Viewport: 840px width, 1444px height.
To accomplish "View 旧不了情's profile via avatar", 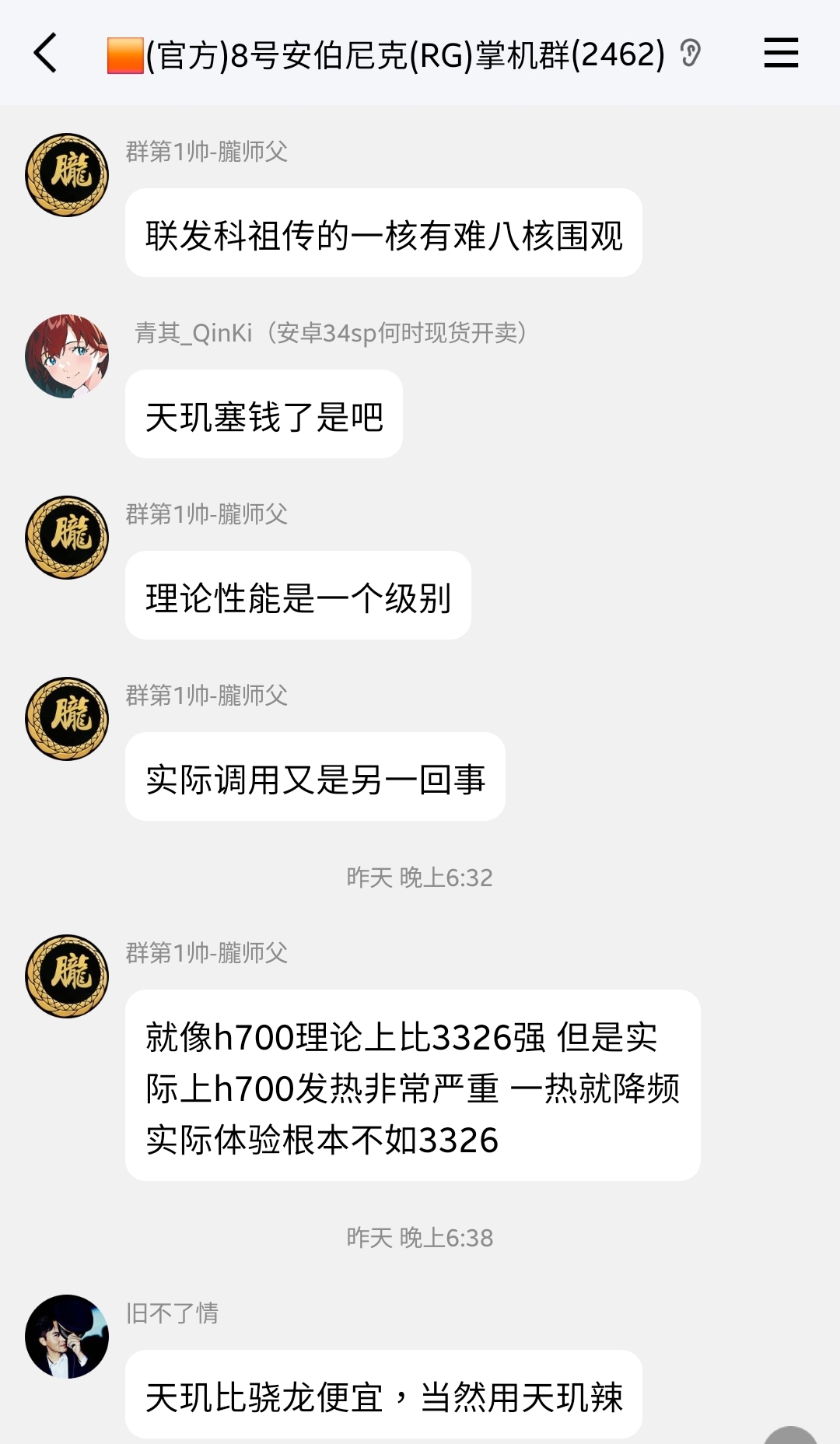I will pos(67,1337).
